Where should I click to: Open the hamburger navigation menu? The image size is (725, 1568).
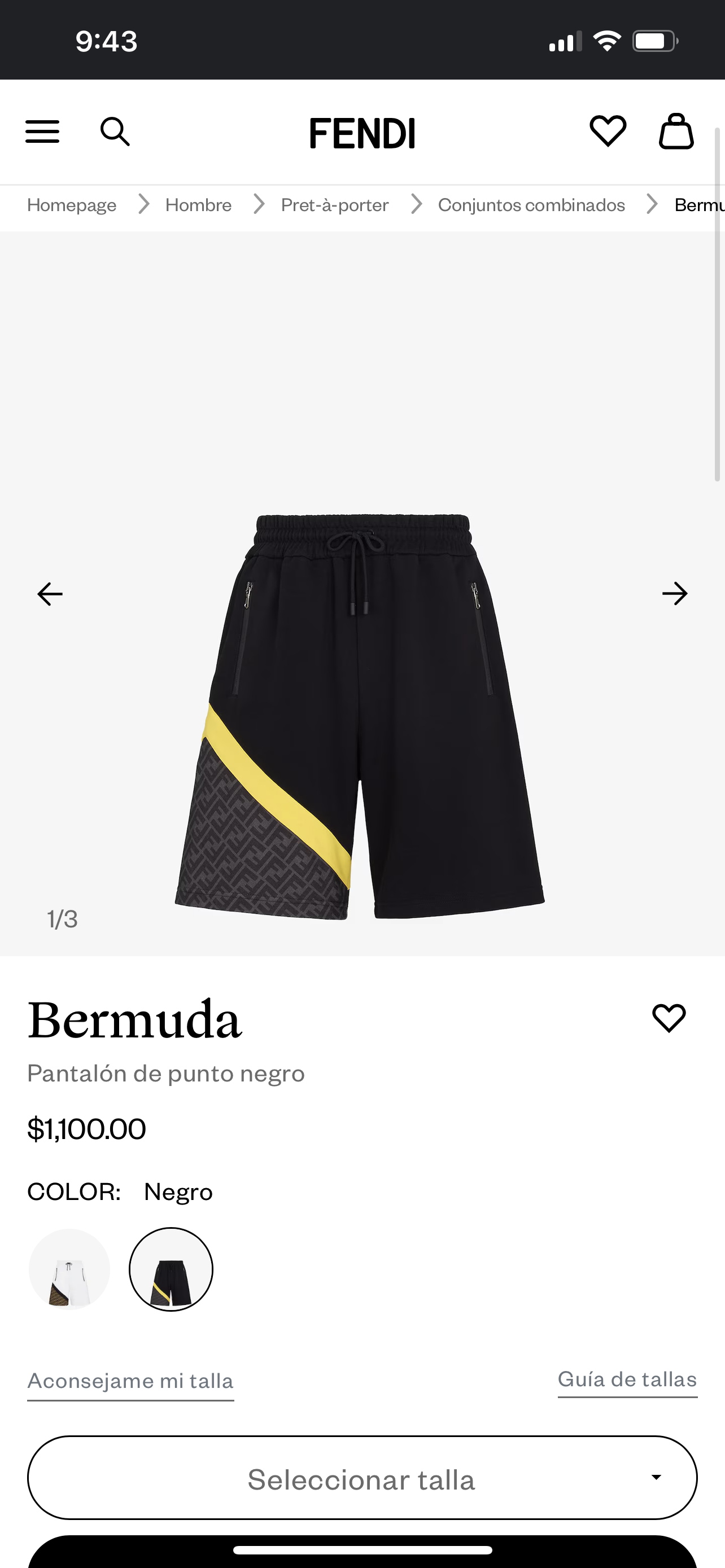[x=42, y=132]
